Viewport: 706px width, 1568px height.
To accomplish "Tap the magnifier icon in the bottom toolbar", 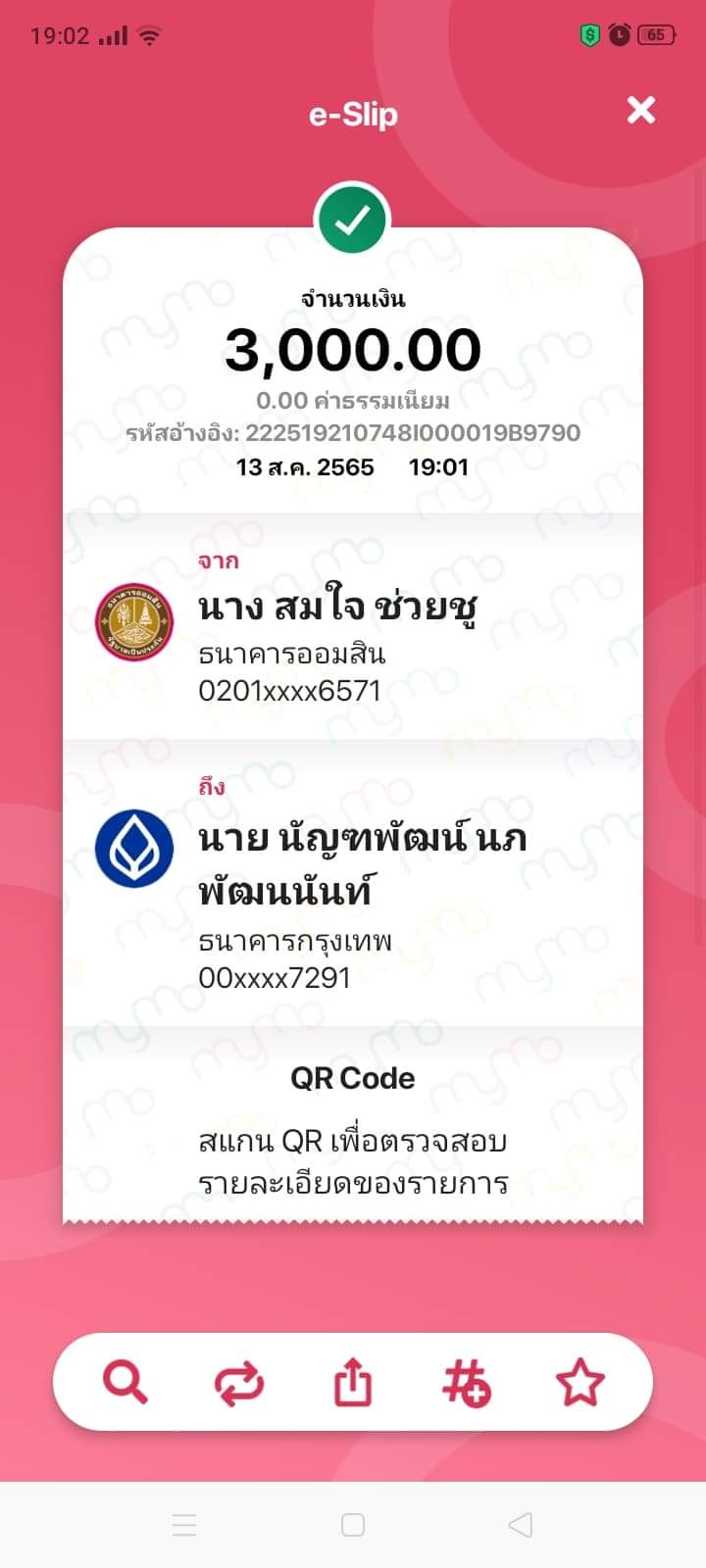I will click(126, 1383).
